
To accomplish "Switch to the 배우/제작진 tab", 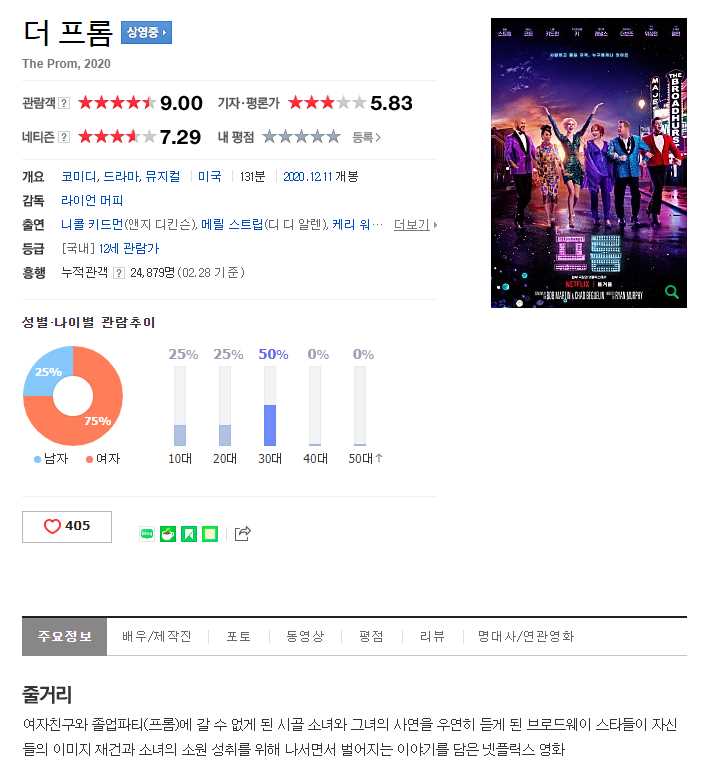I will [156, 636].
